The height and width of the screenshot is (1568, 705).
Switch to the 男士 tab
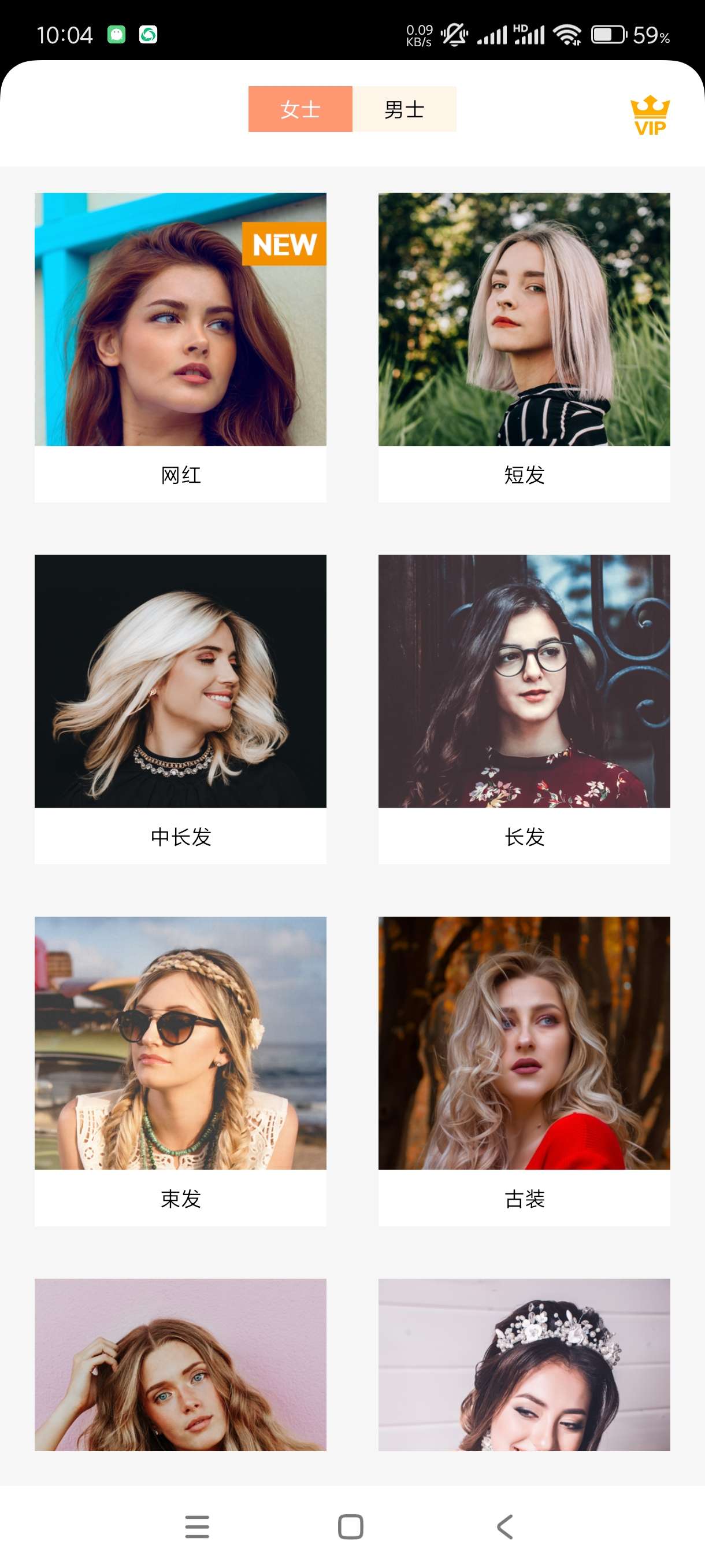pyautogui.click(x=405, y=110)
